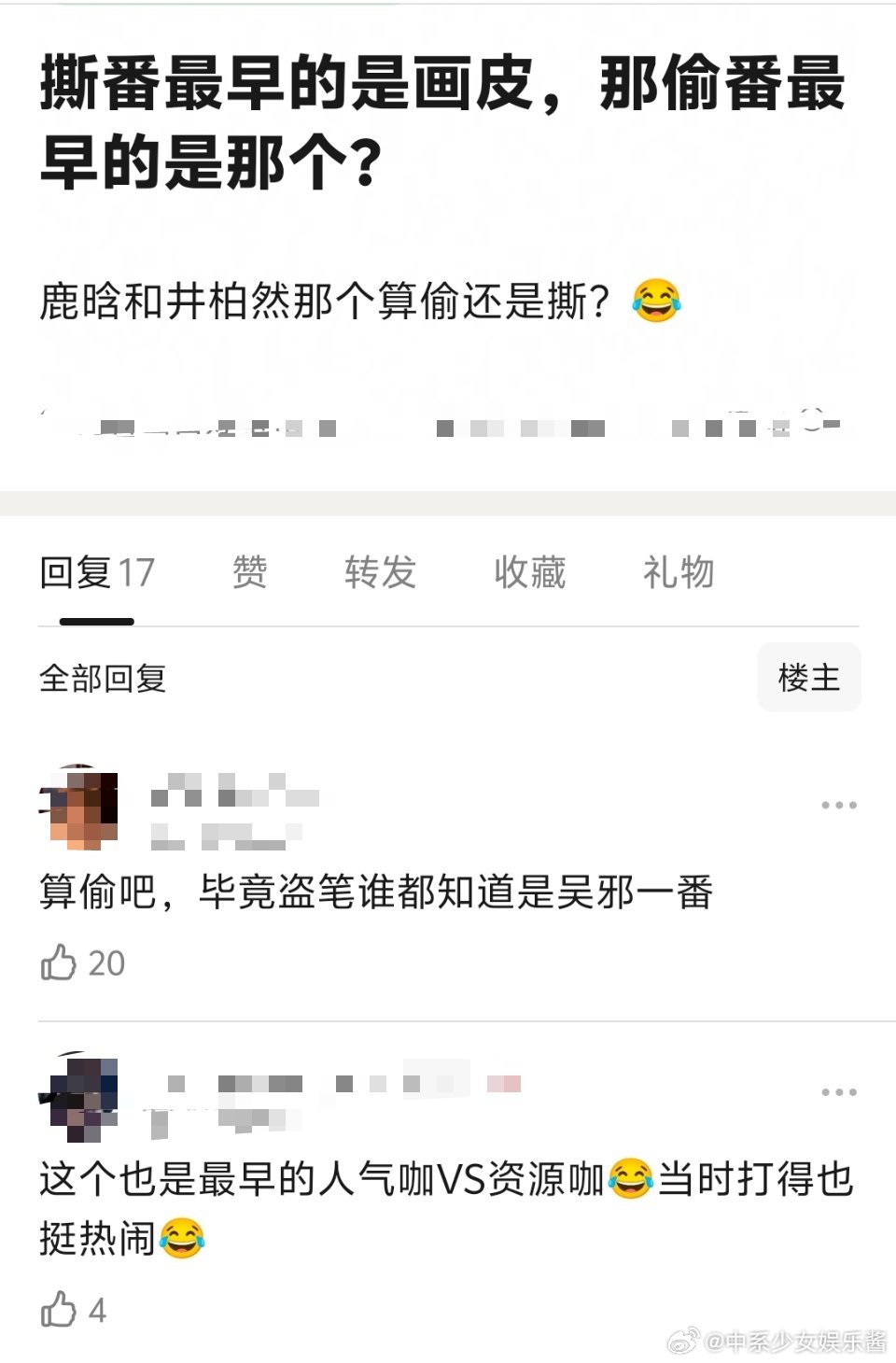
Task: Tap the like icon under the first comment
Action: click(62, 963)
